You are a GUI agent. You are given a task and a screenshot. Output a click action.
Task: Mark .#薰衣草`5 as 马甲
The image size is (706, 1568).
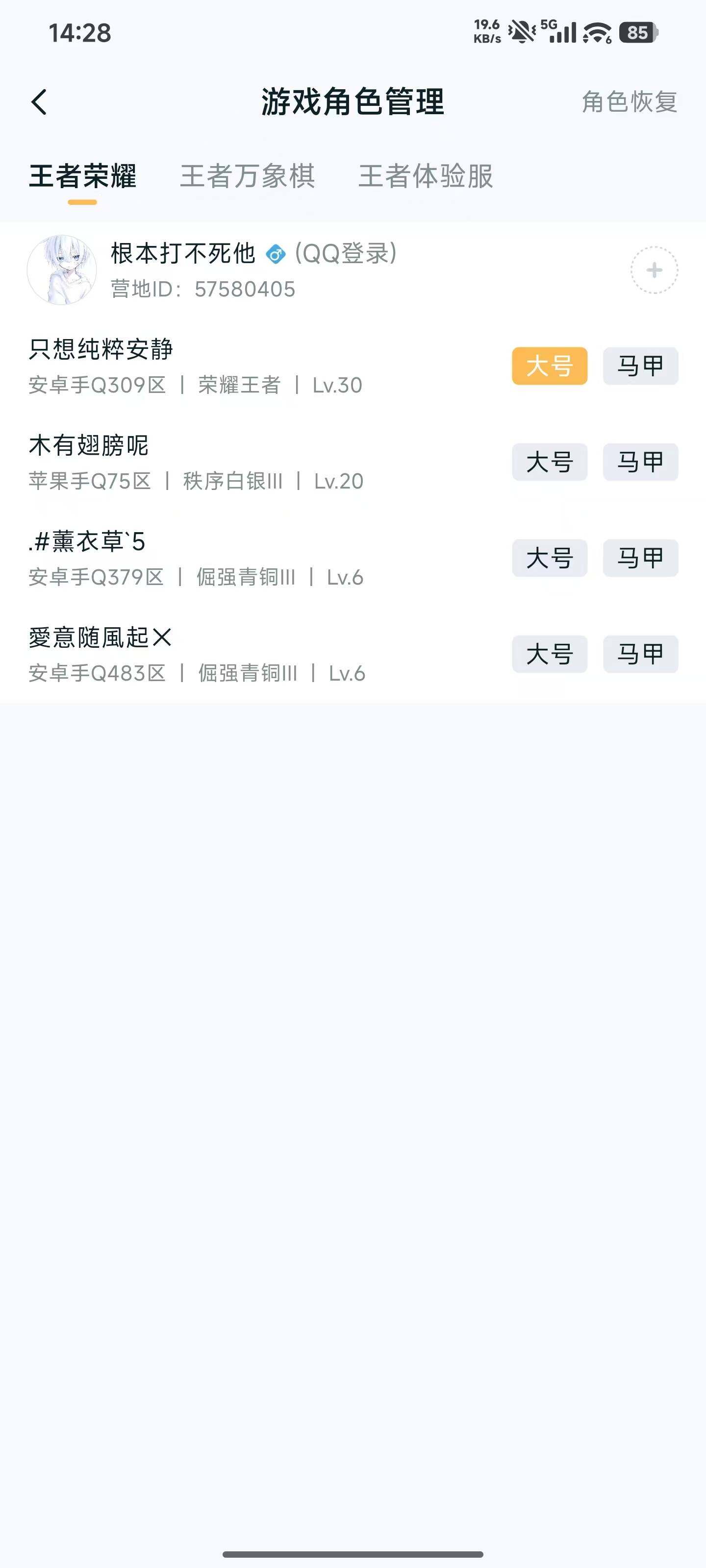[x=640, y=559]
